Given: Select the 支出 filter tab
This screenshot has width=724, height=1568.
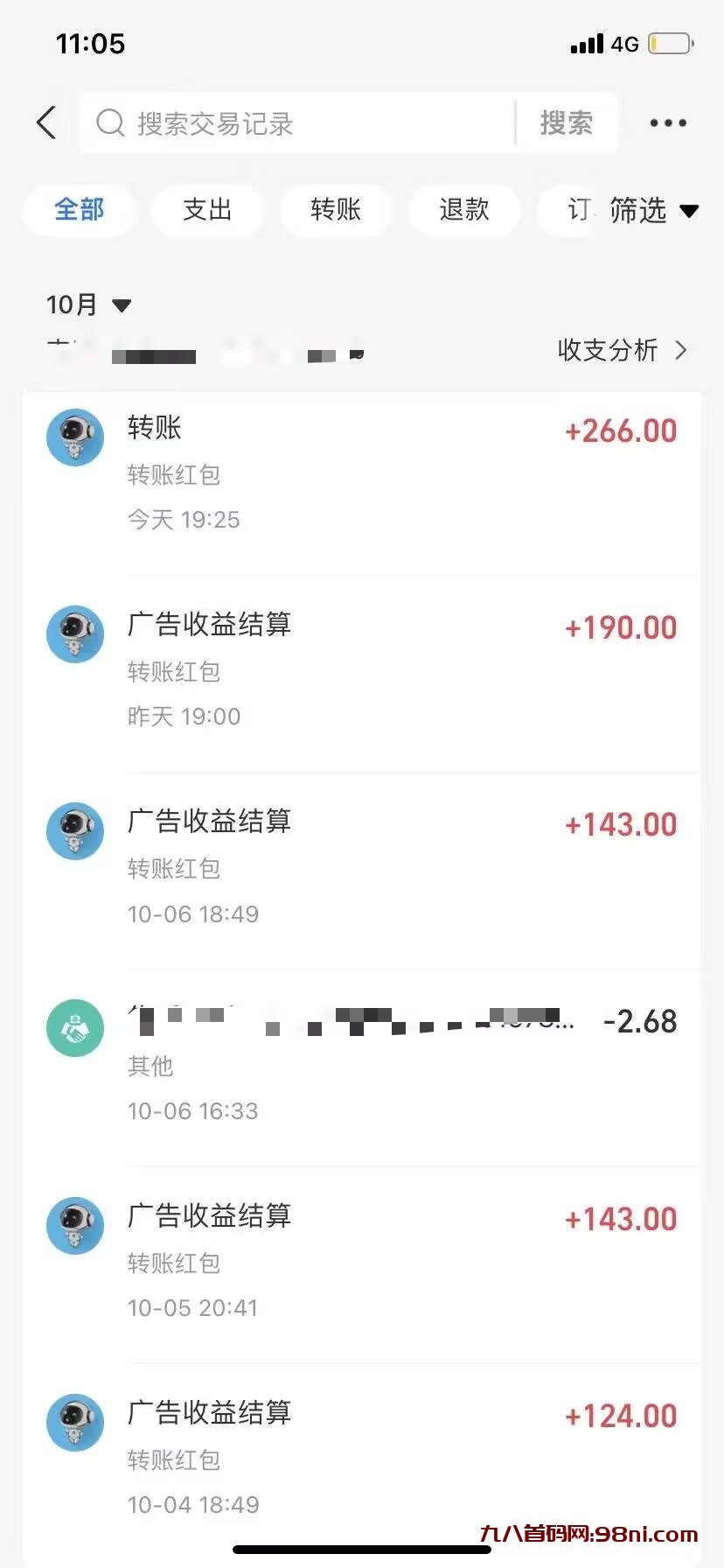Looking at the screenshot, I should click(x=208, y=211).
